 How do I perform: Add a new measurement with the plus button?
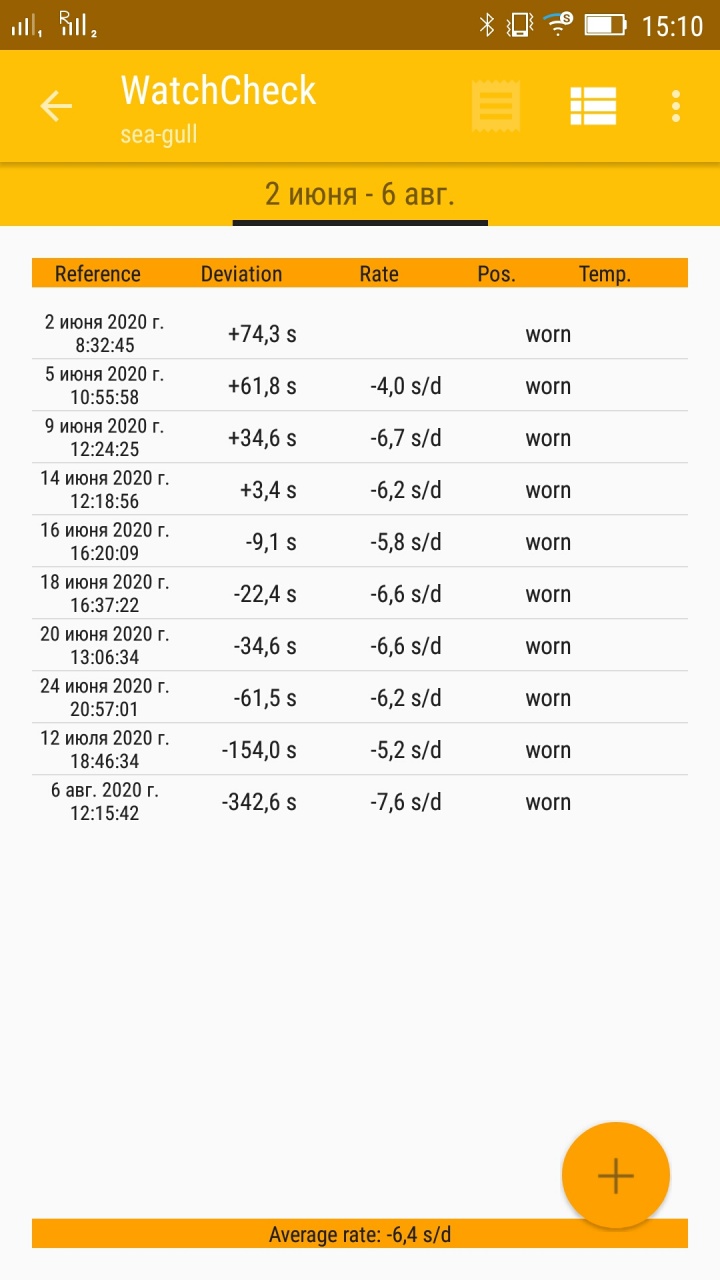[x=616, y=1176]
